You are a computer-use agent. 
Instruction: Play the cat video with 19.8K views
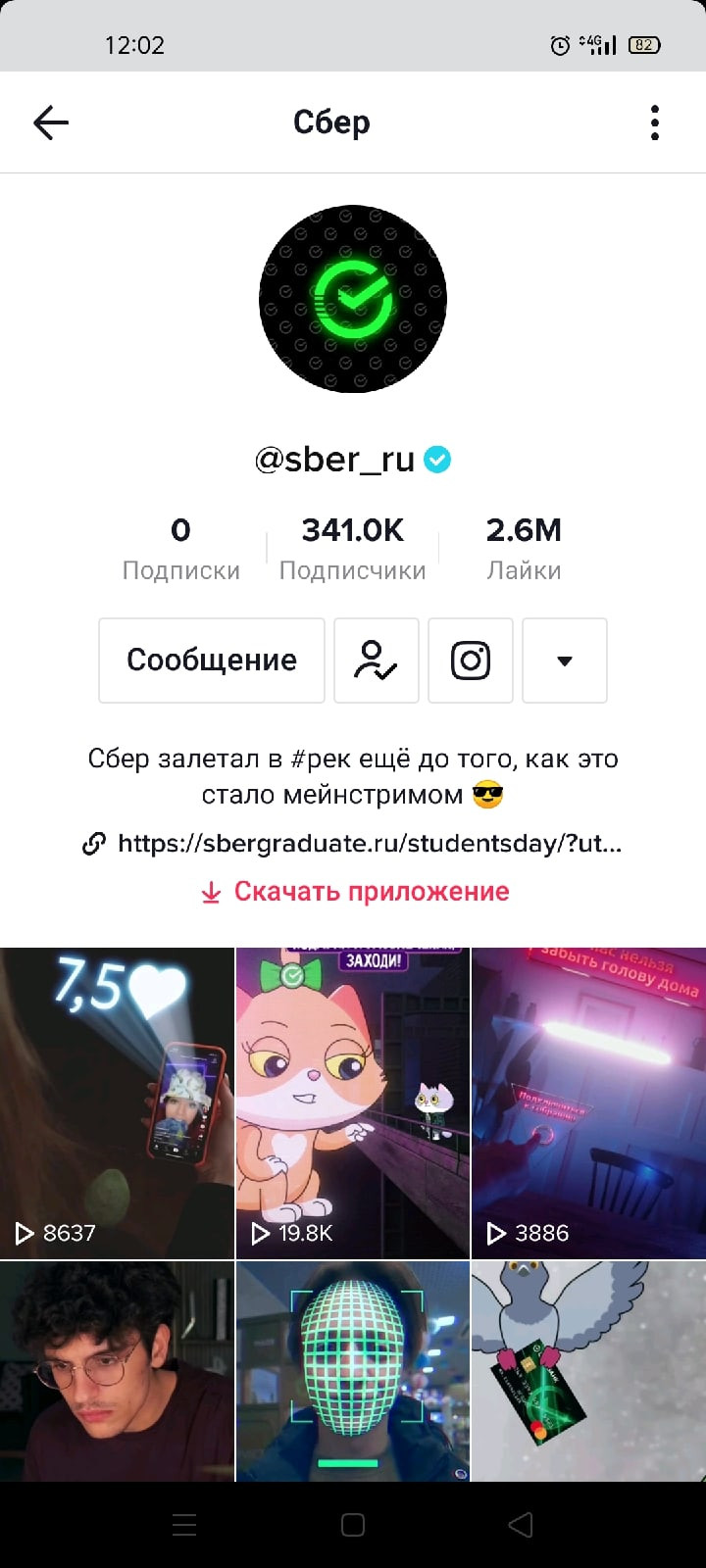pos(353,1102)
